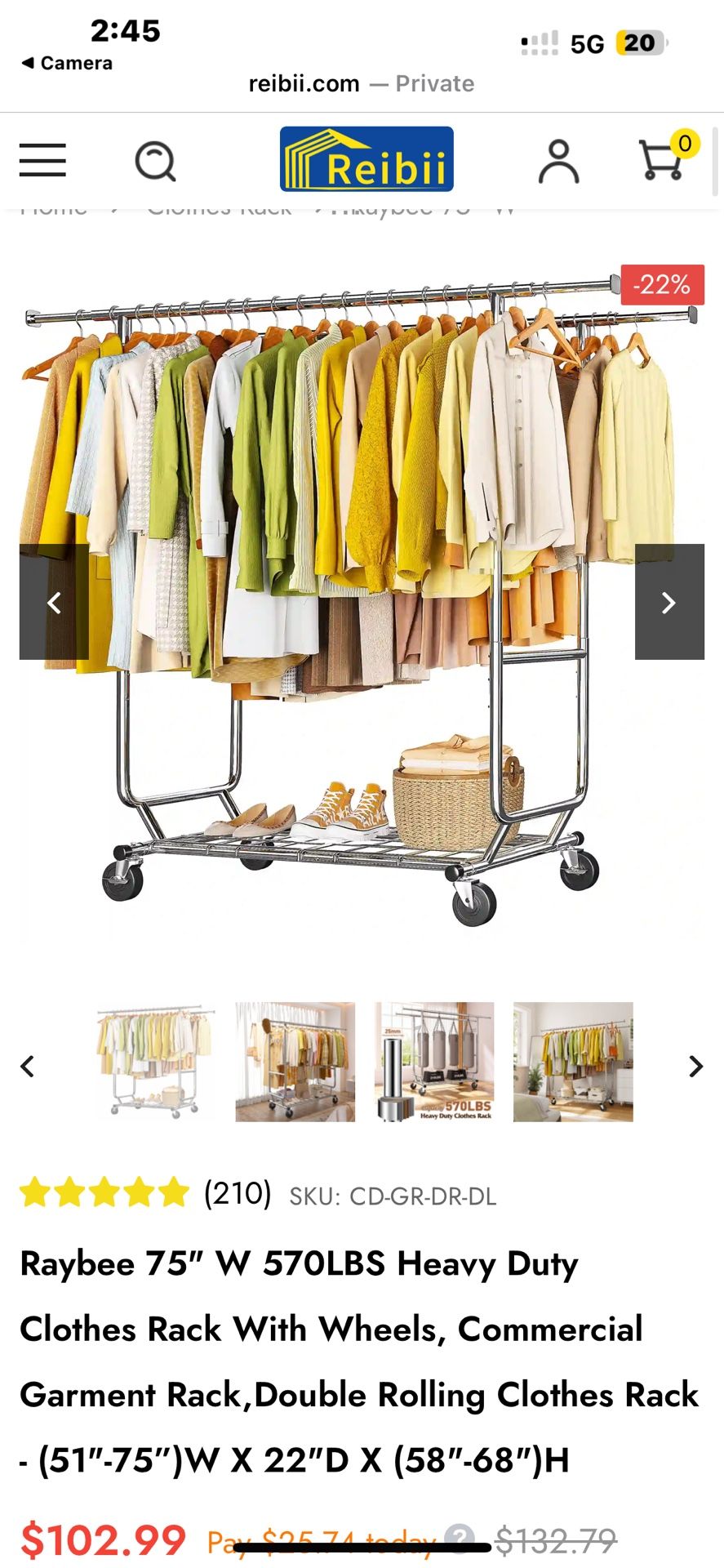The width and height of the screenshot is (724, 1568).
Task: Tap the reibii.com address bar
Action: (x=361, y=83)
